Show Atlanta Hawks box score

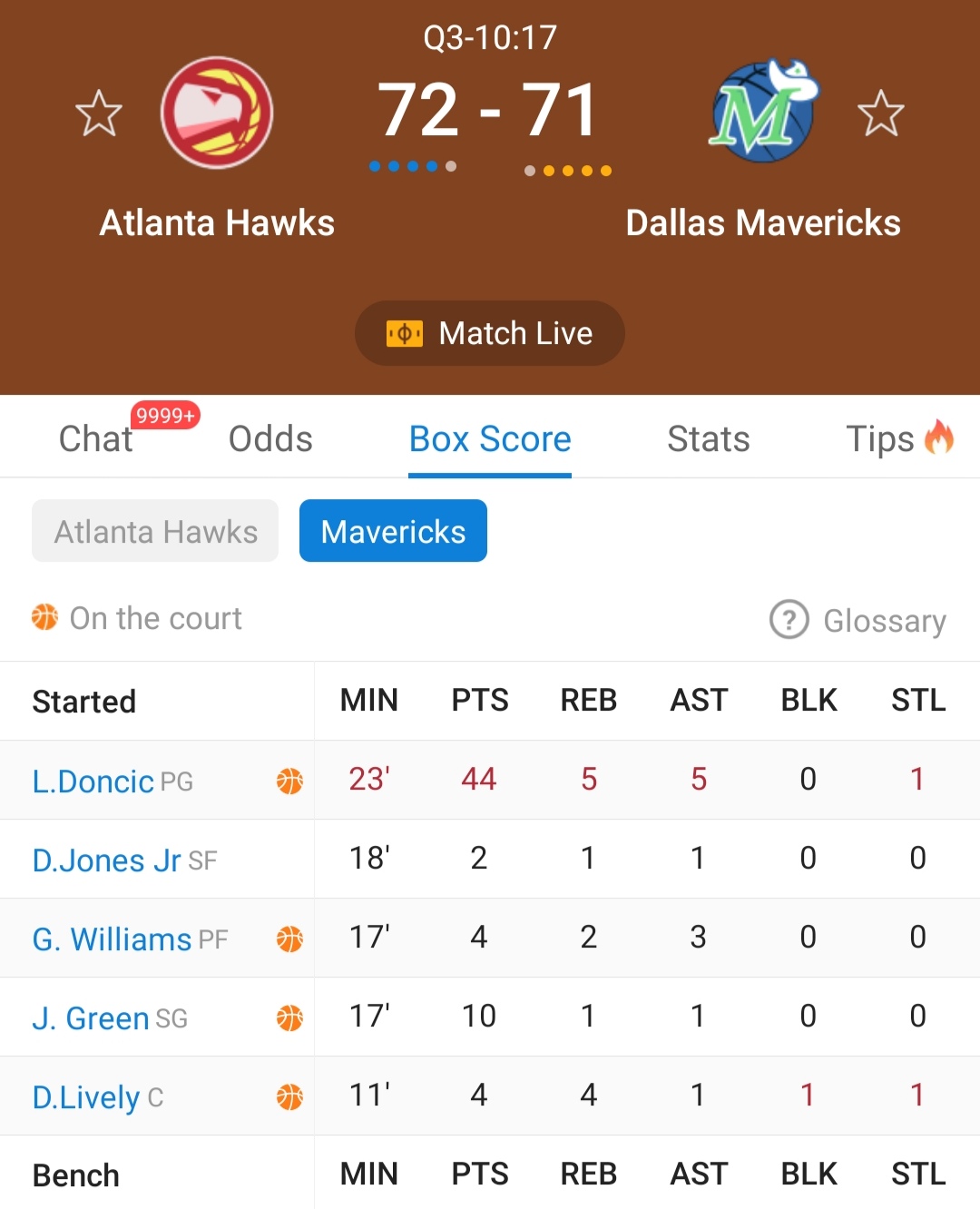(x=155, y=531)
